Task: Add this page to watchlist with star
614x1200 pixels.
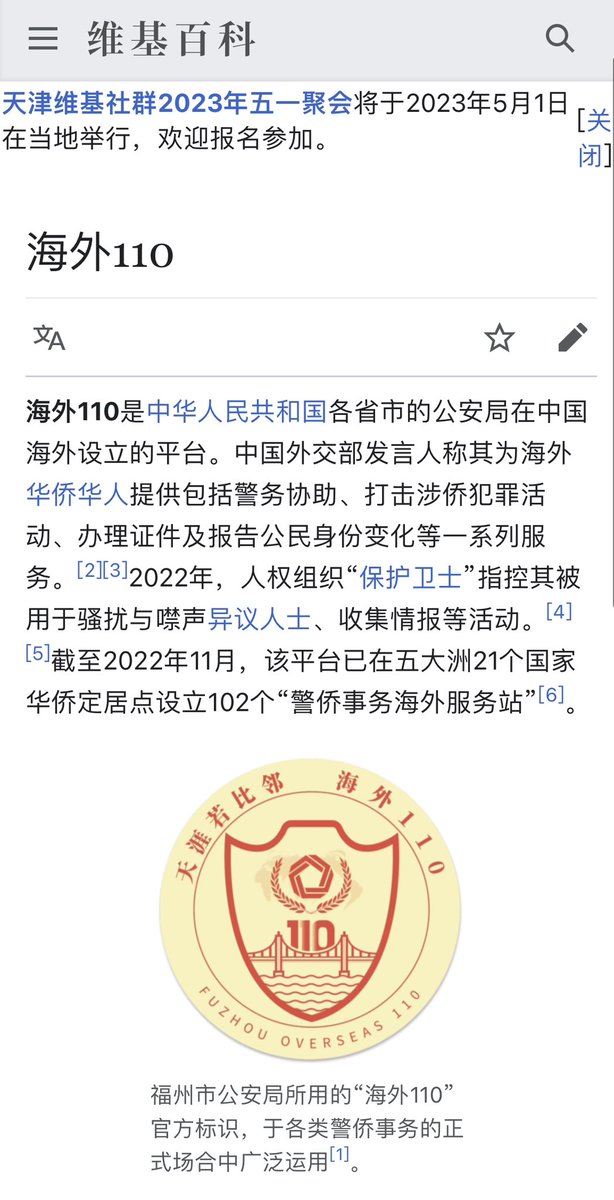Action: tap(499, 338)
